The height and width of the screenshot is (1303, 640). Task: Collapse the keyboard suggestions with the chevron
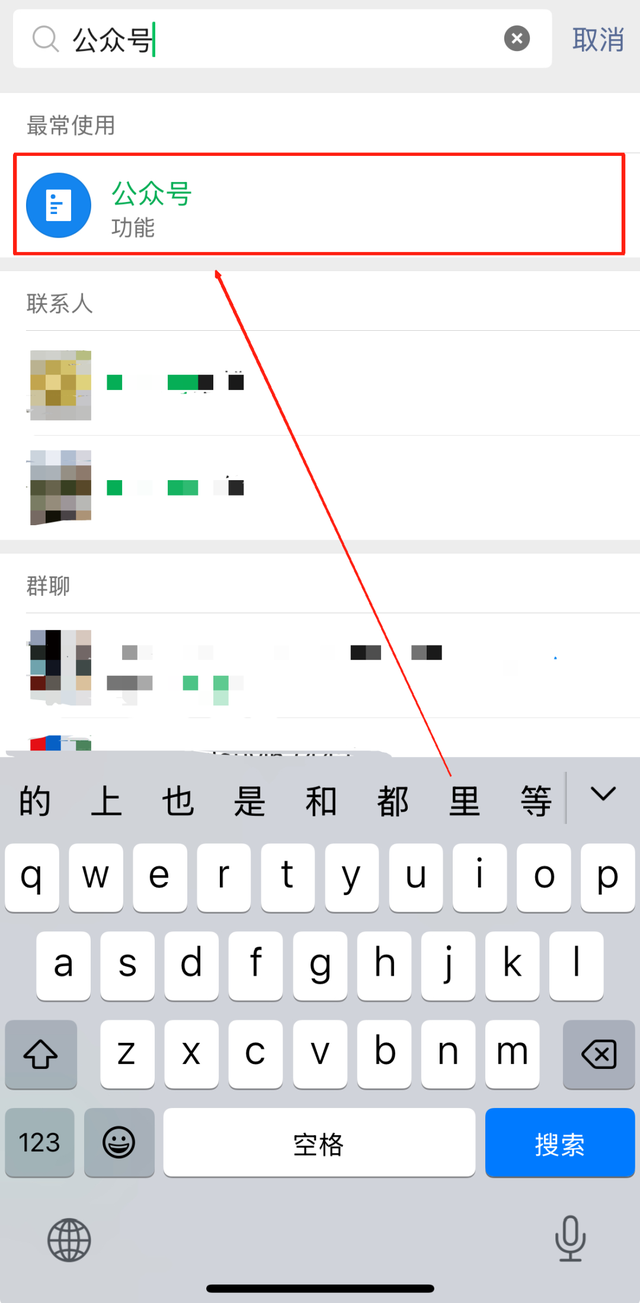(603, 794)
